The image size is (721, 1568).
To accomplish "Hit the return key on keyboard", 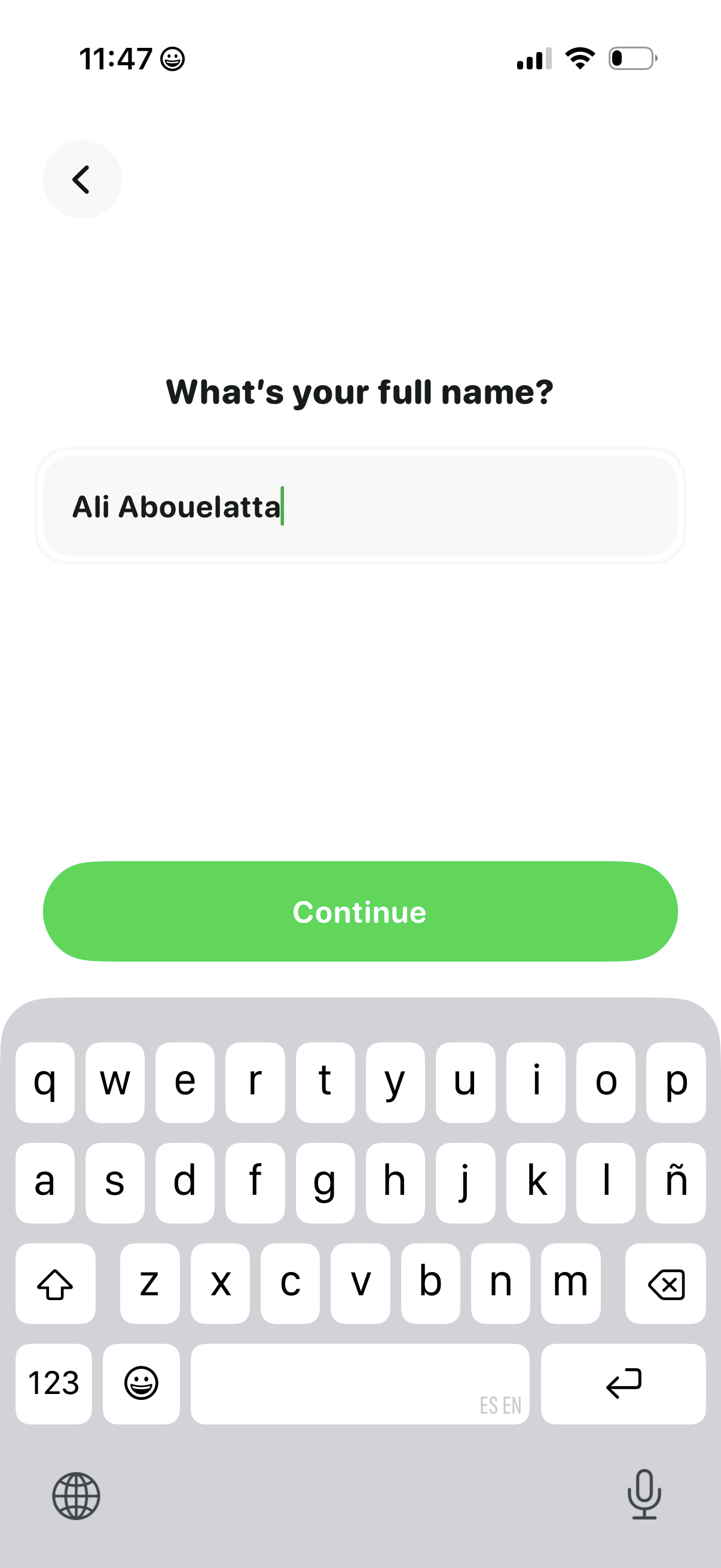I will point(623,1383).
